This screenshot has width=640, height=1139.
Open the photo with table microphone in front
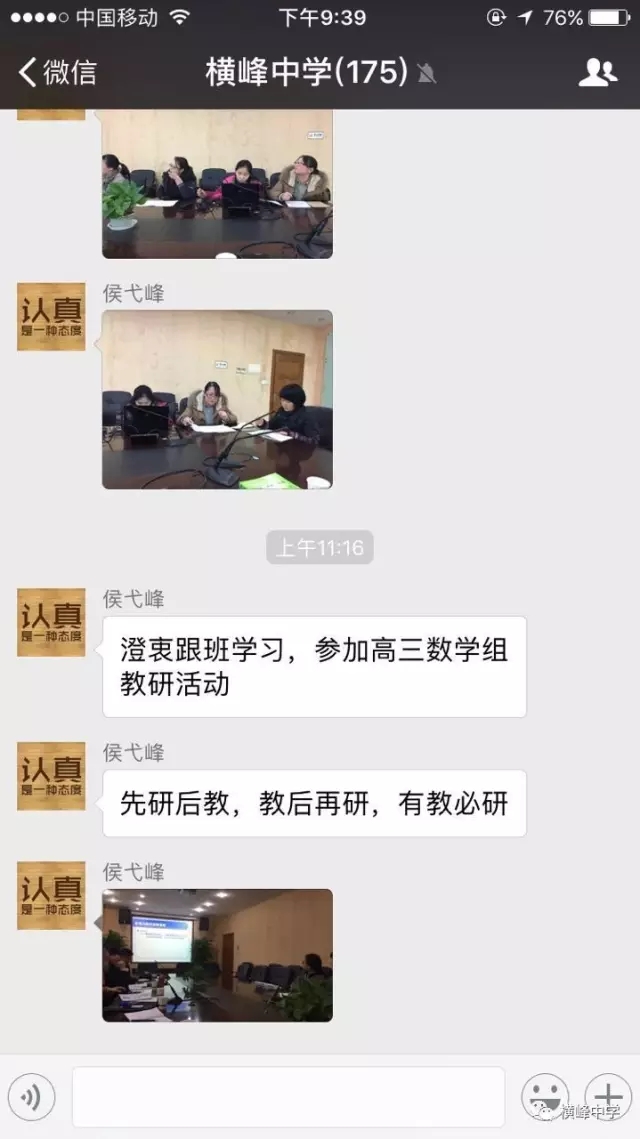[217, 400]
